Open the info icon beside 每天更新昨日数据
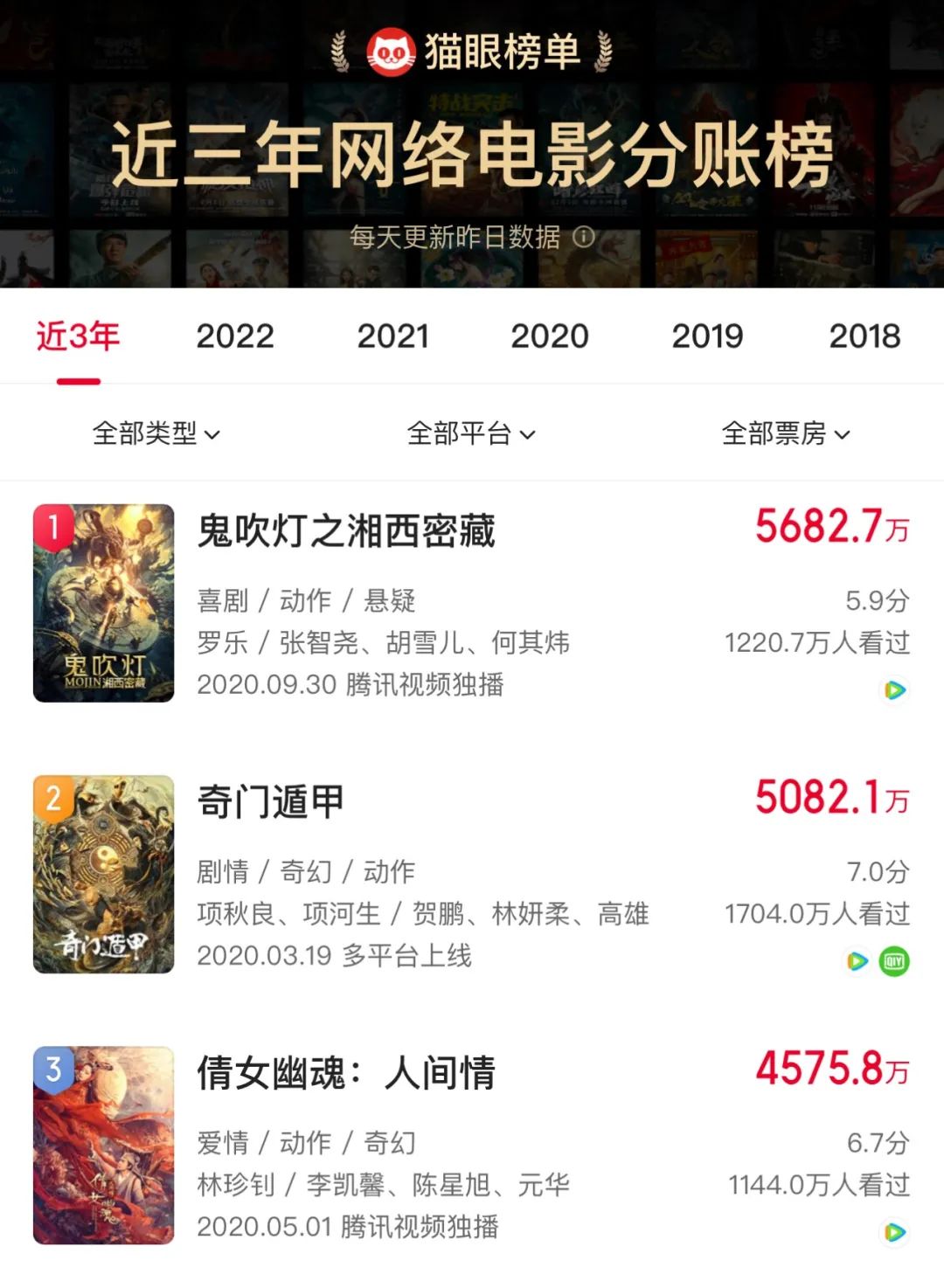This screenshot has width=944, height=1288. tap(584, 237)
